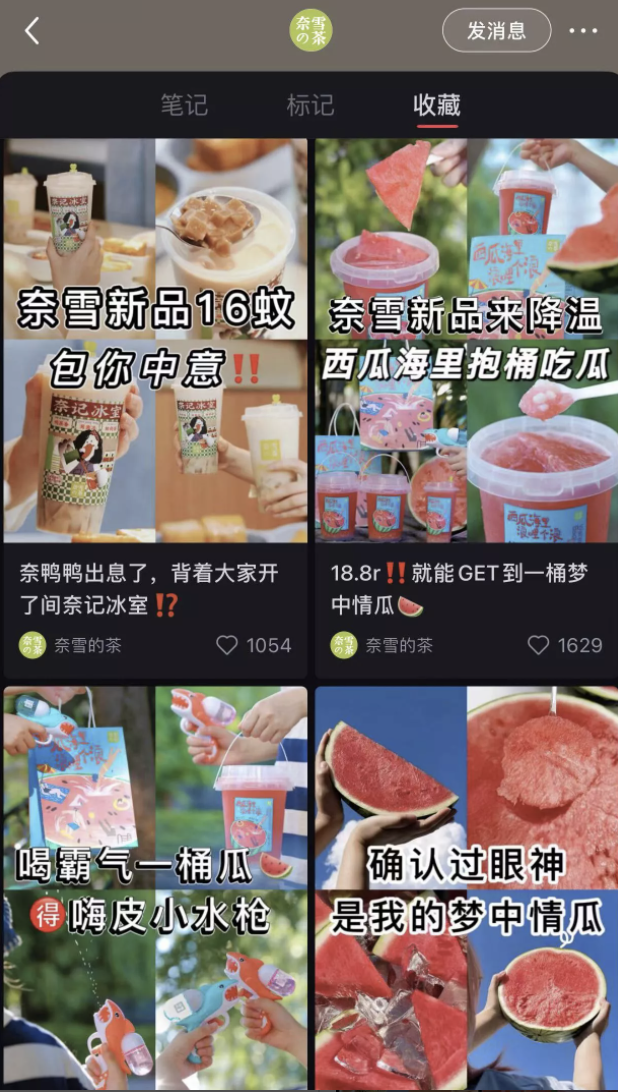Switch to the 标记 tab
Image resolution: width=618 pixels, height=1092 pixels.
310,105
